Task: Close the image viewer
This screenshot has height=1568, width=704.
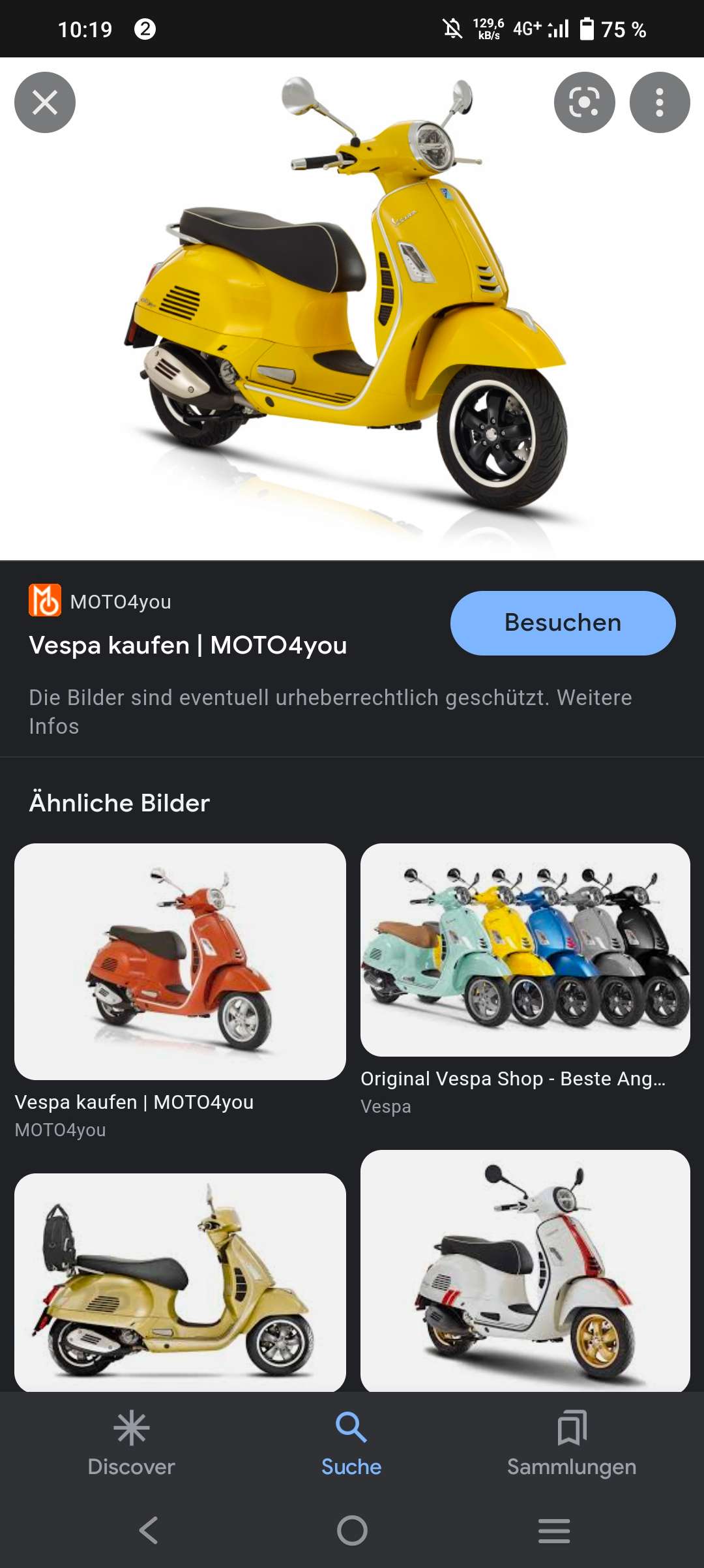Action: pyautogui.click(x=45, y=102)
